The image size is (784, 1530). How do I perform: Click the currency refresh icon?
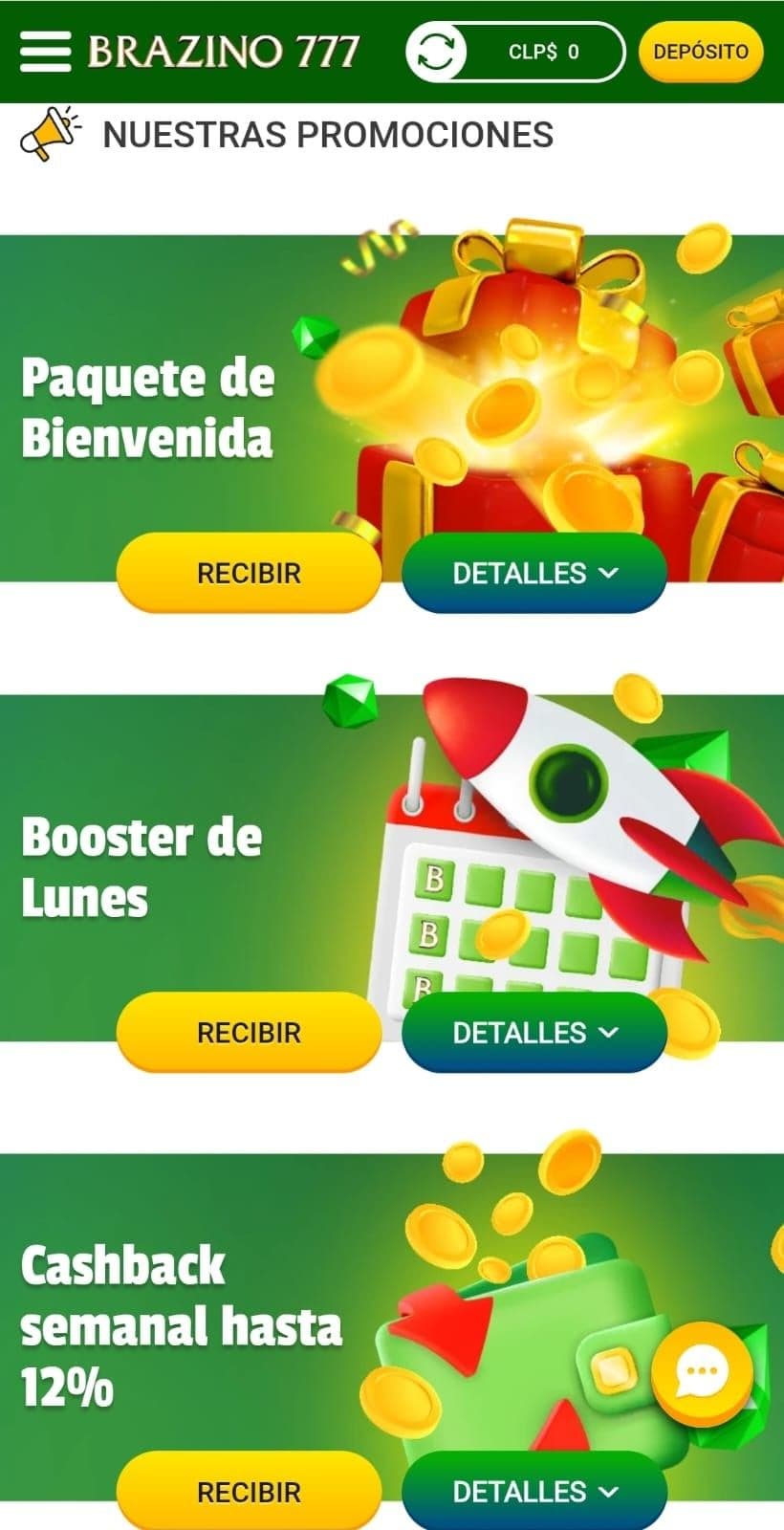[437, 52]
